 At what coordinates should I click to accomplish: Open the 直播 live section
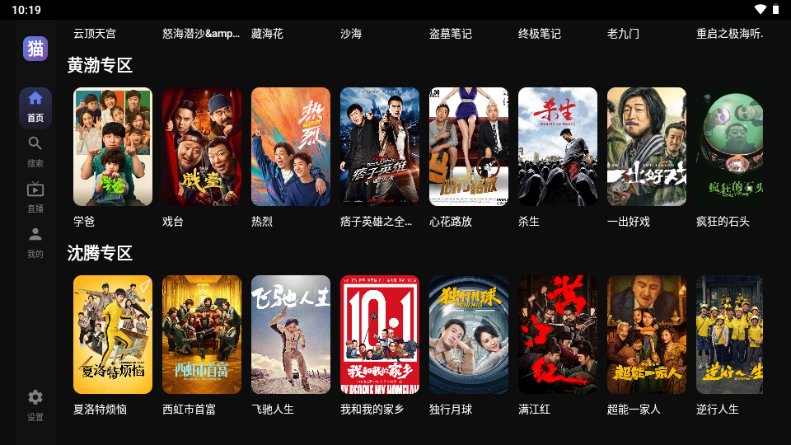[x=35, y=197]
